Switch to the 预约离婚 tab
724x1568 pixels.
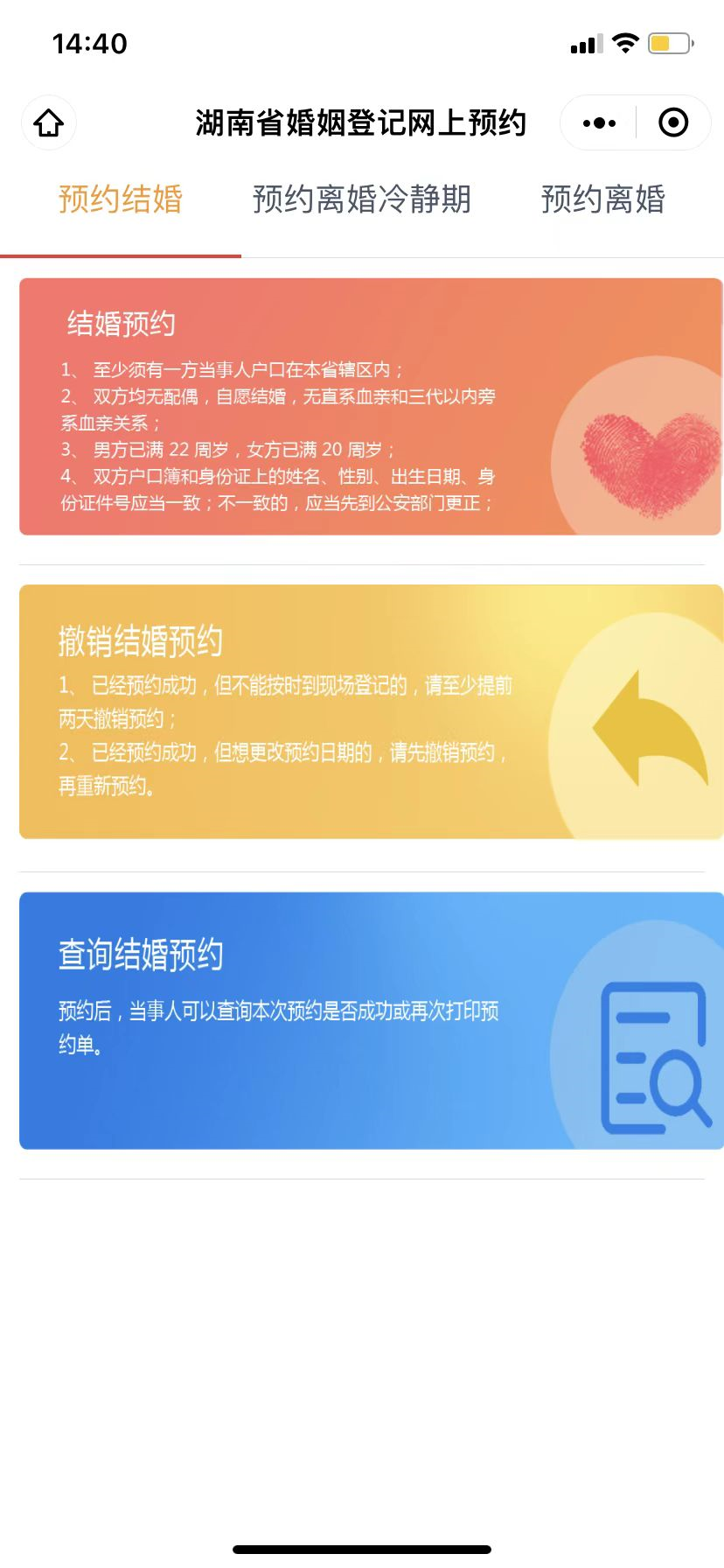coord(603,199)
